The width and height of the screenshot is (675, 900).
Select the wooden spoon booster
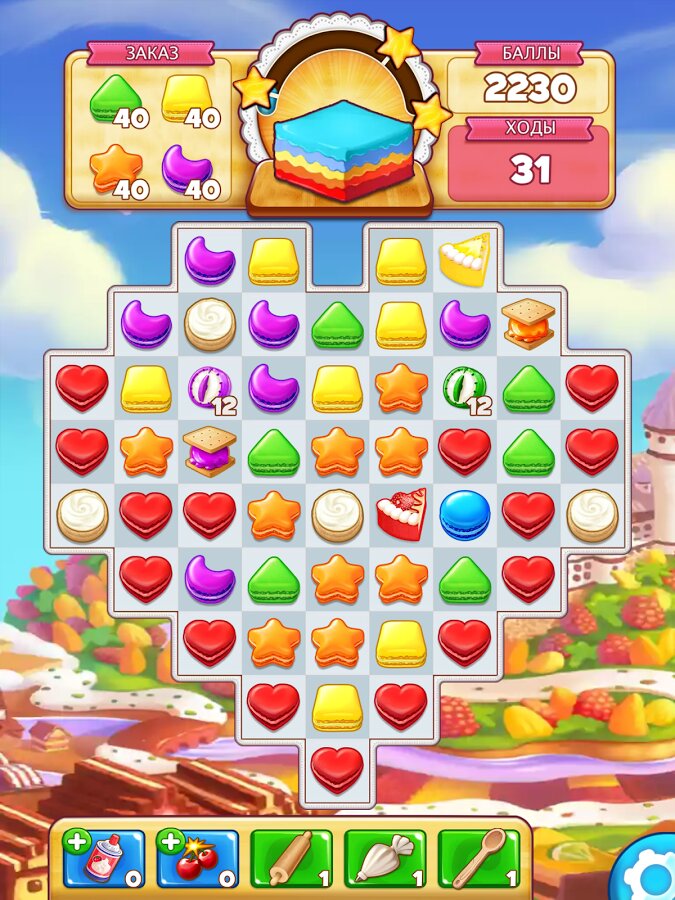click(478, 859)
